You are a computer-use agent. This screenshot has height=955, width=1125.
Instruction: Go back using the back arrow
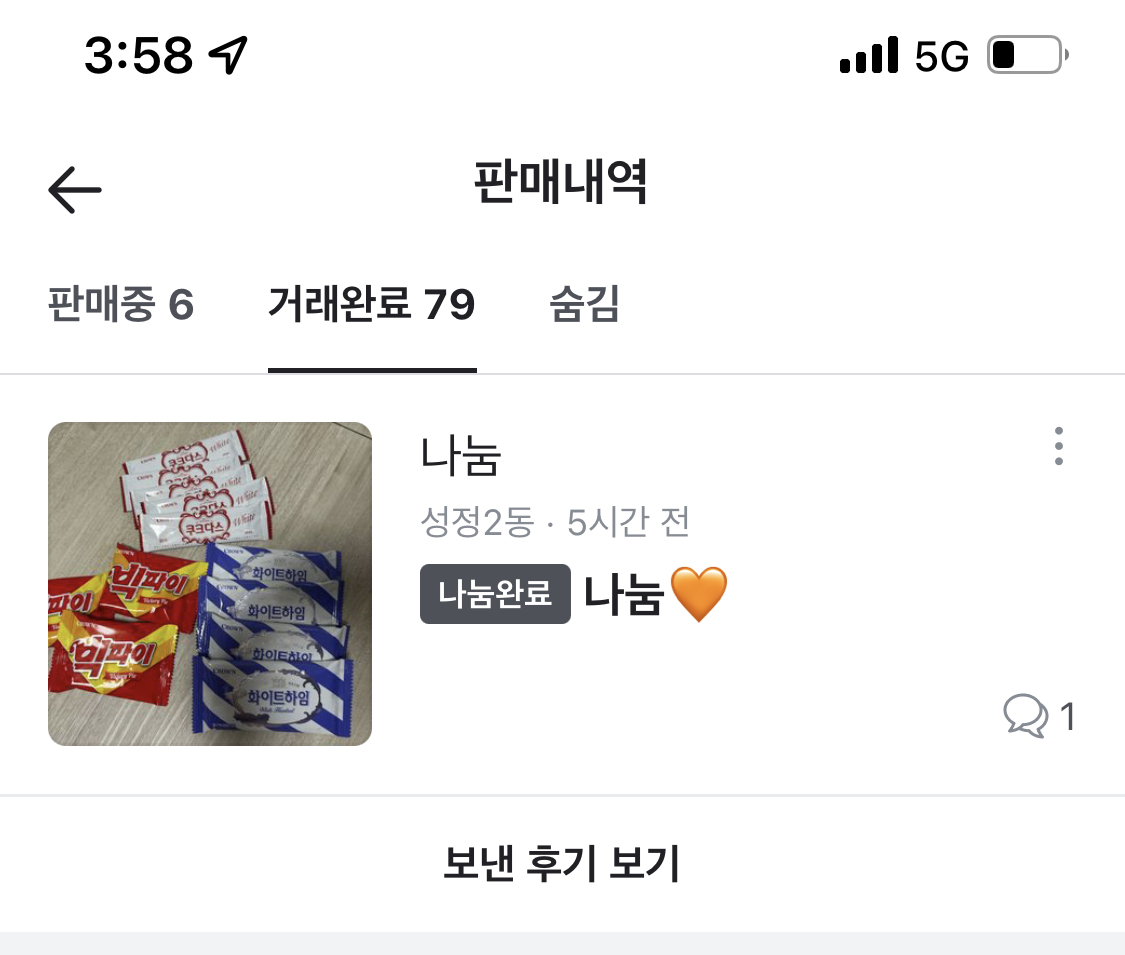click(75, 189)
